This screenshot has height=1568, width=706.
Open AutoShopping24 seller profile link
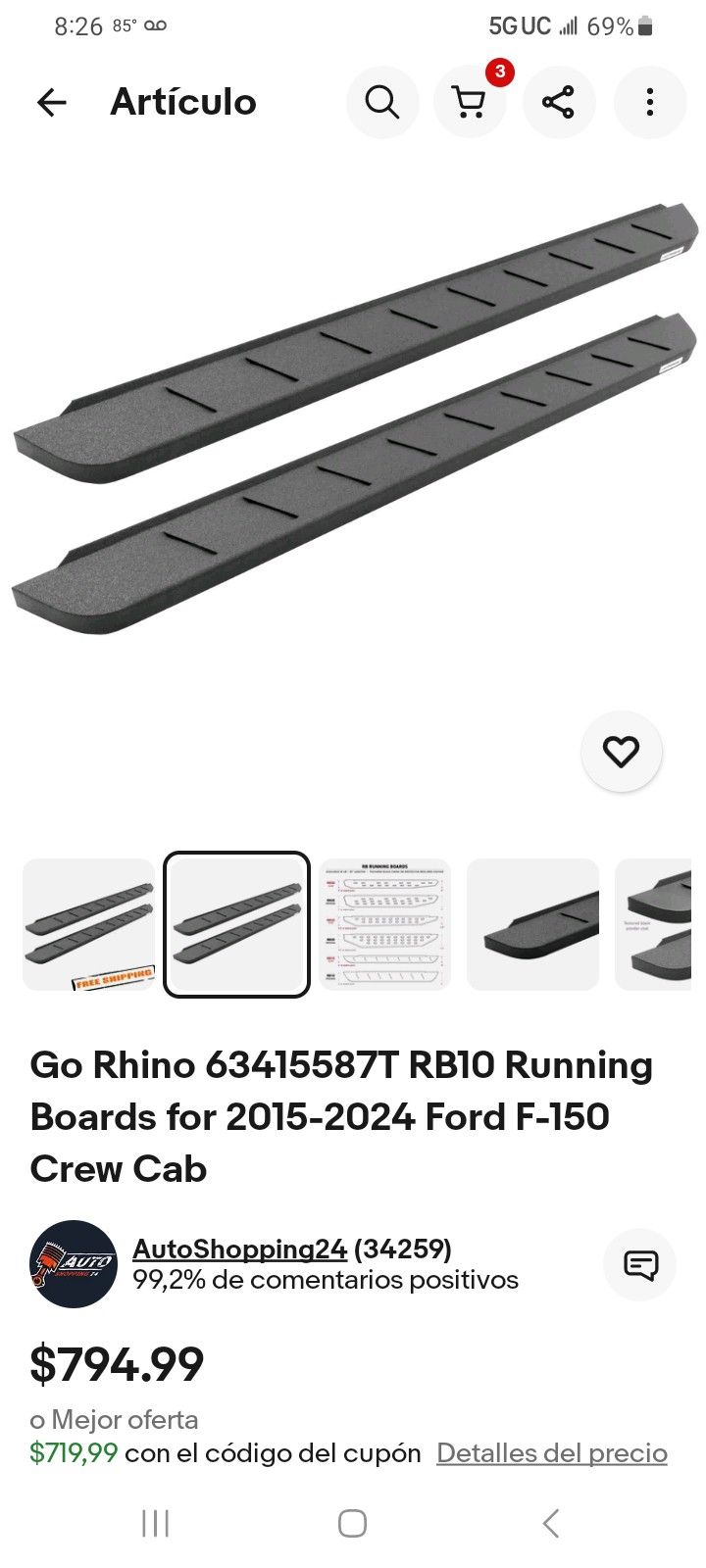(x=239, y=1249)
